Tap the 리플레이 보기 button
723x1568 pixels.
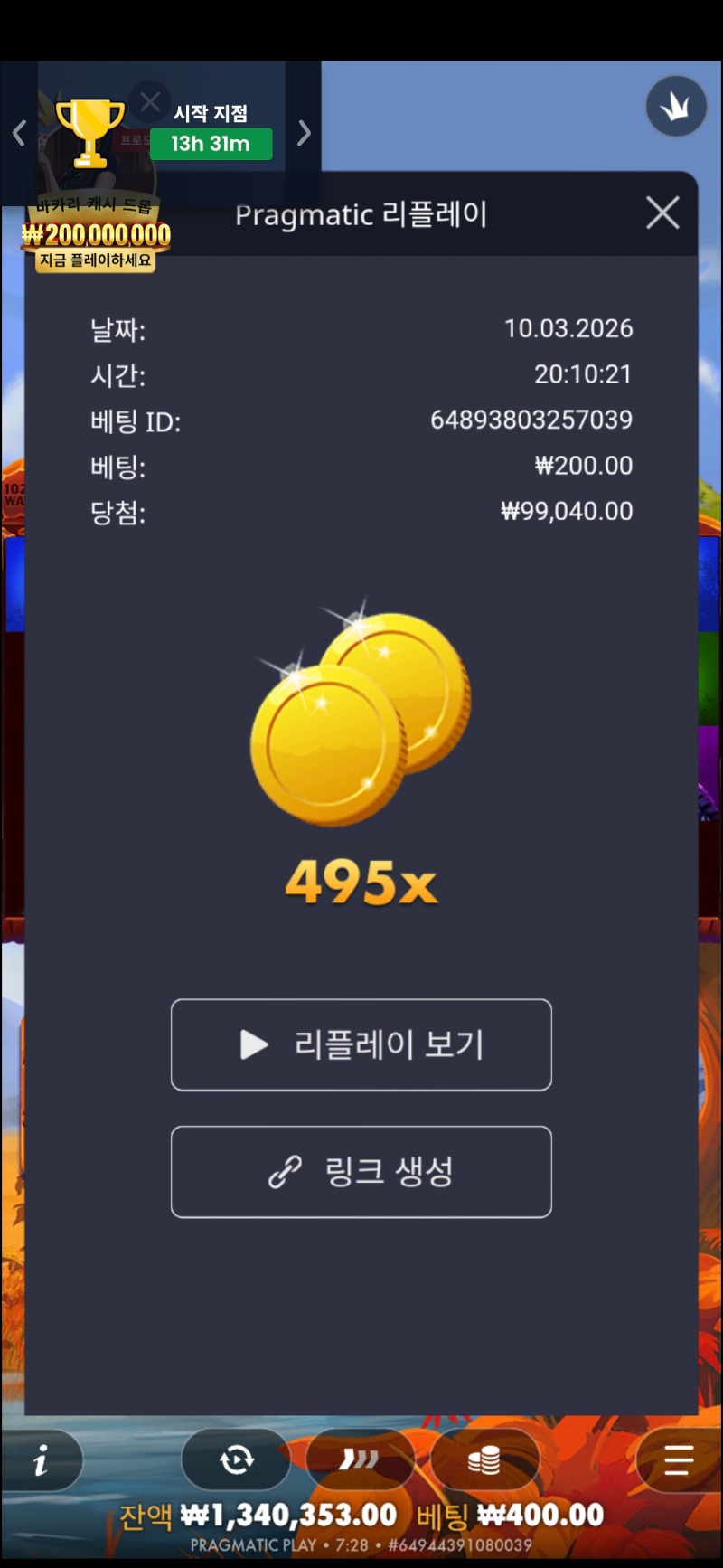(x=361, y=1044)
